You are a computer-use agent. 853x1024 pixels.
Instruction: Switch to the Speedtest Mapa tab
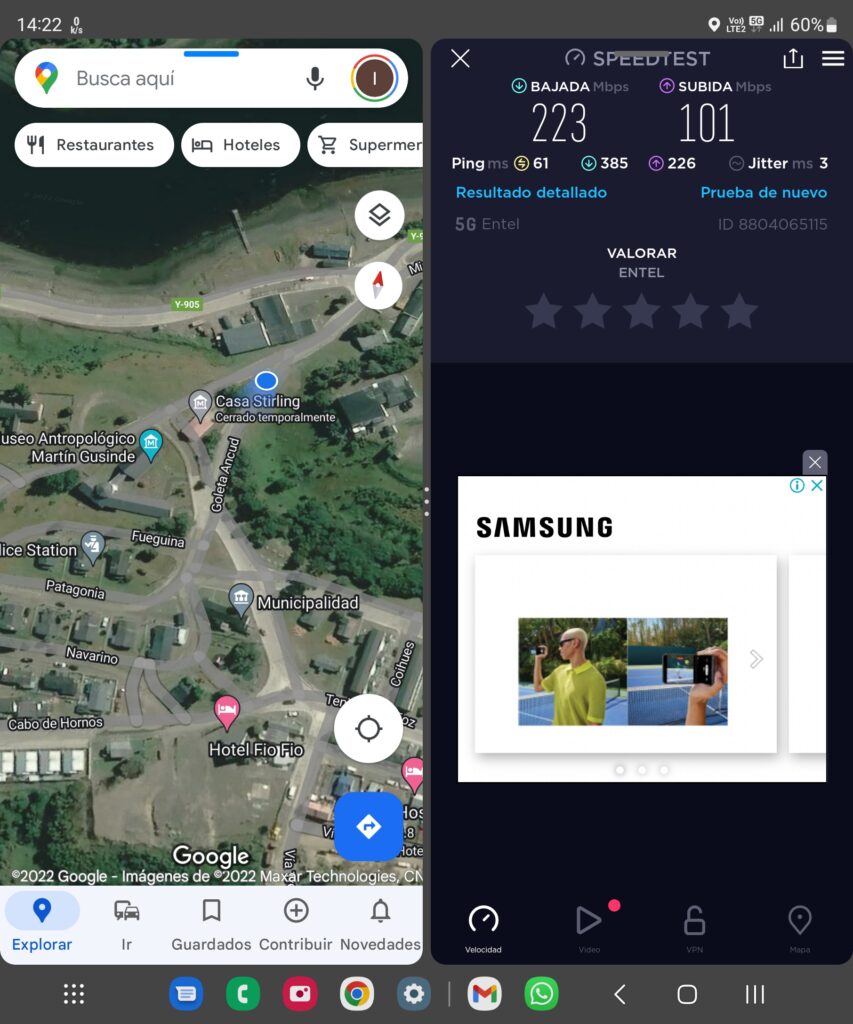(799, 929)
